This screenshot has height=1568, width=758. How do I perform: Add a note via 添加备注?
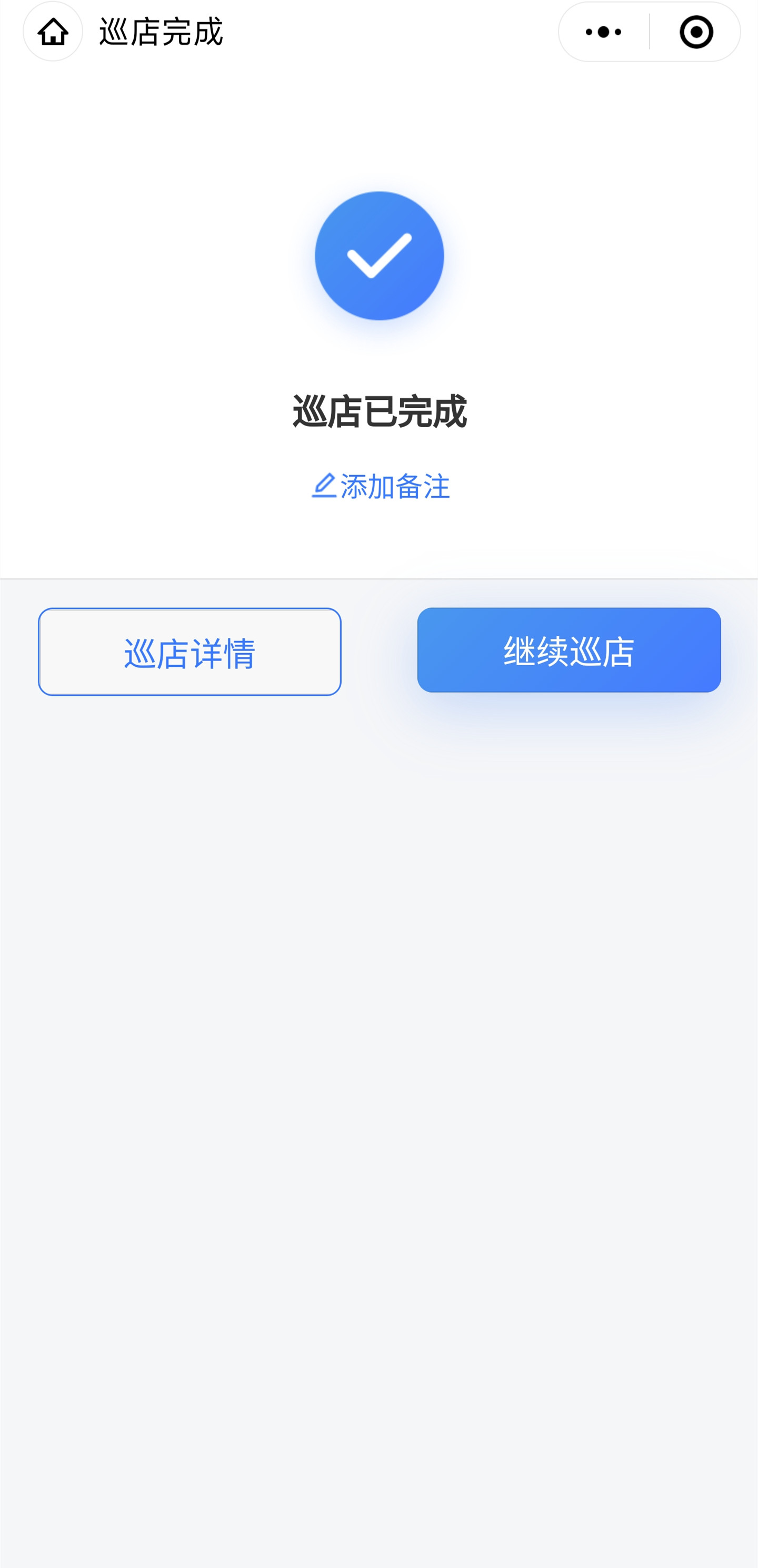tap(381, 486)
